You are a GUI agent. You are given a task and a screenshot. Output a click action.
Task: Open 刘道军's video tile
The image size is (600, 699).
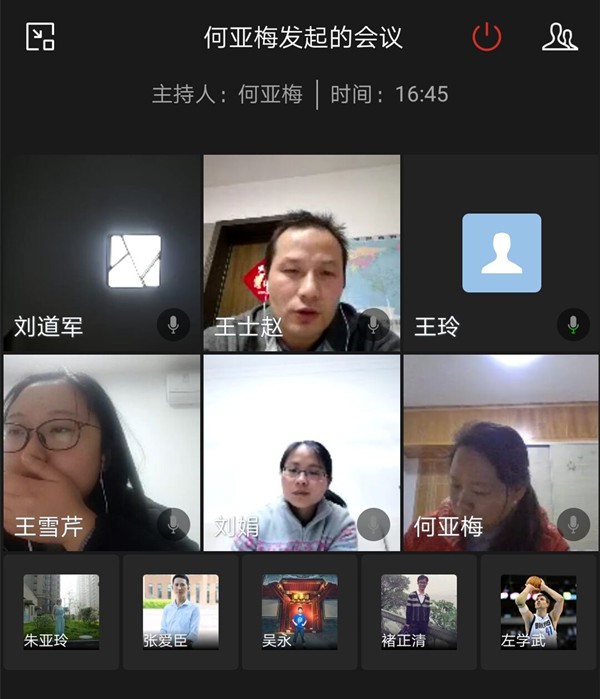tap(101, 252)
